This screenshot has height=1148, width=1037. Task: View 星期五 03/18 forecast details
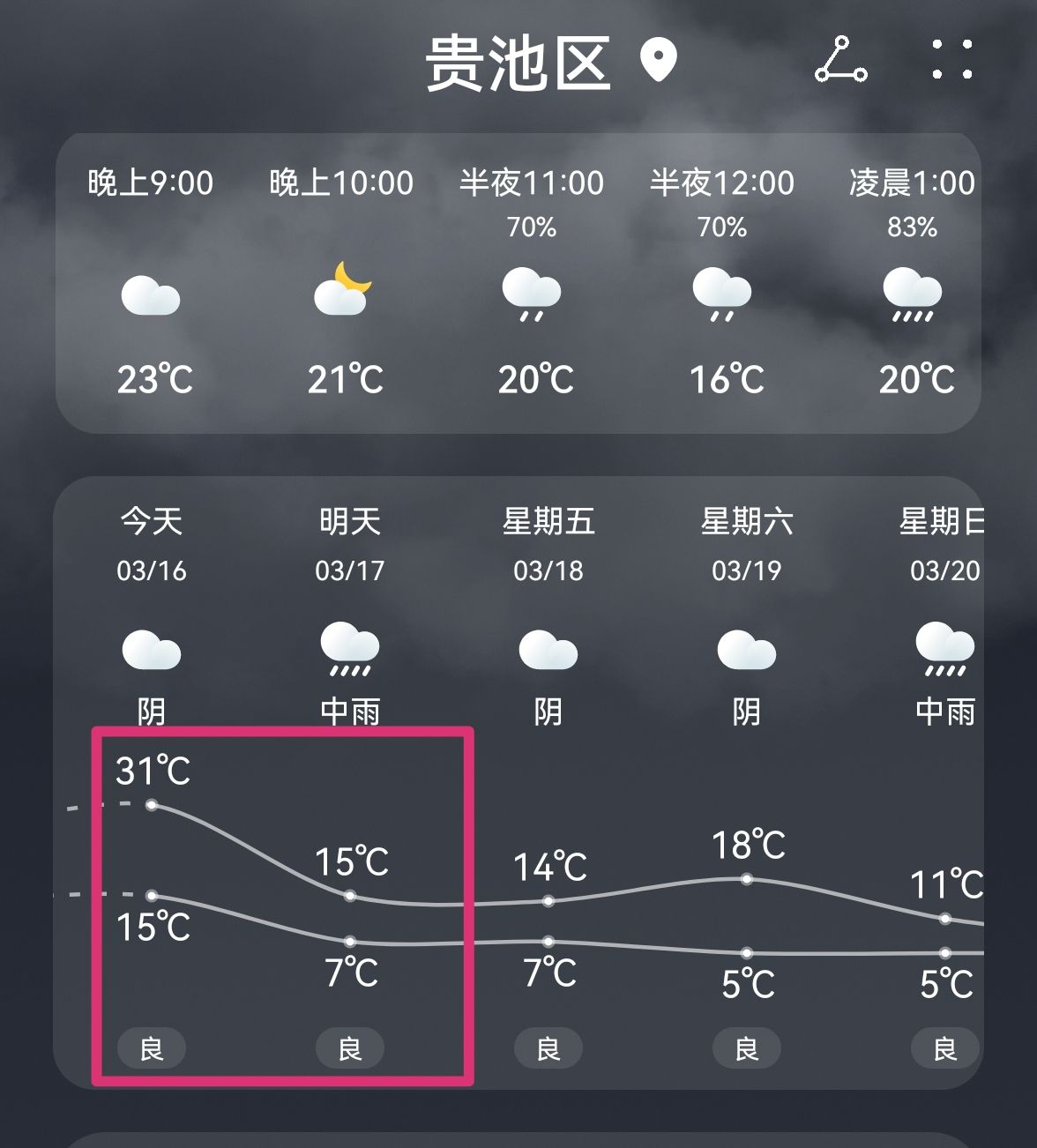[548, 617]
